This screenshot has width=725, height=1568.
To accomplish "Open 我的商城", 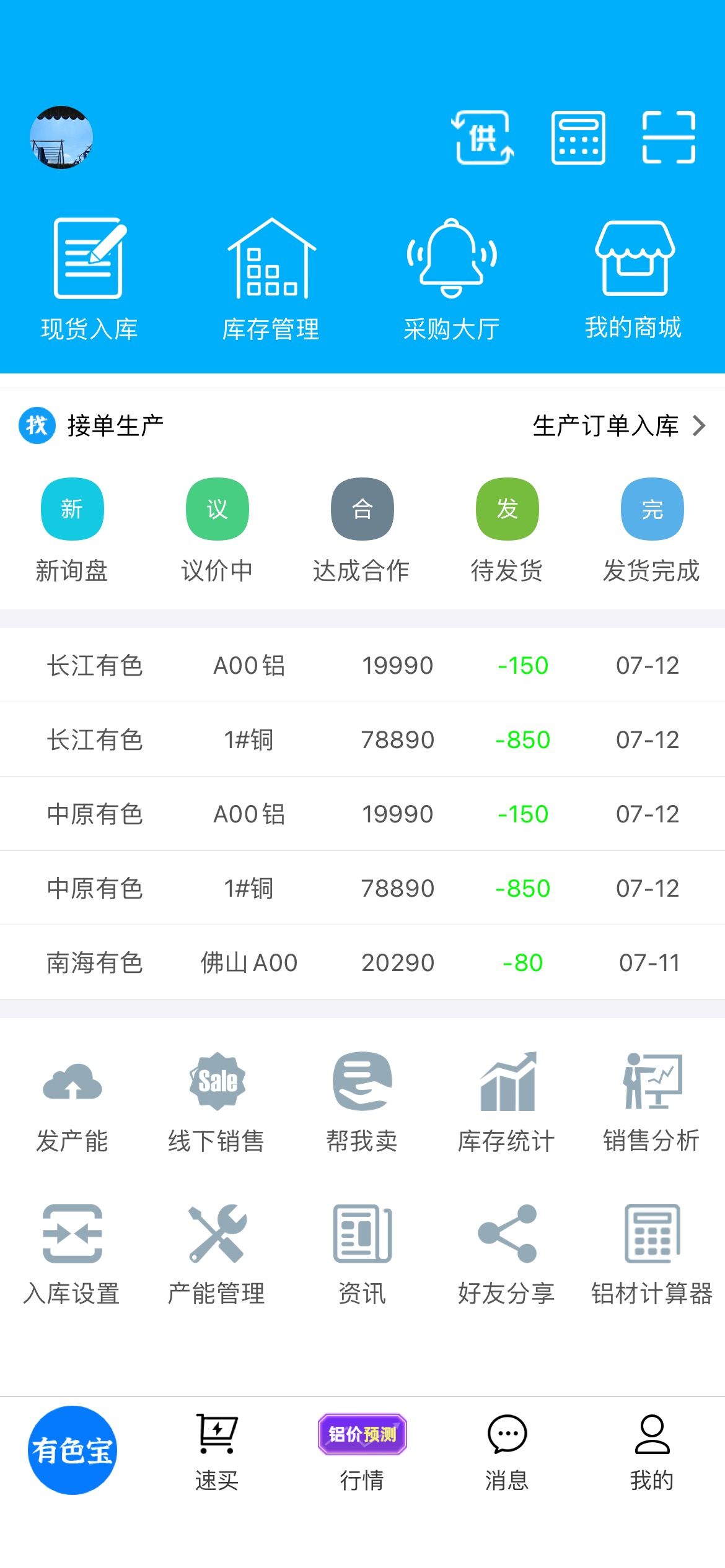I will [634, 280].
